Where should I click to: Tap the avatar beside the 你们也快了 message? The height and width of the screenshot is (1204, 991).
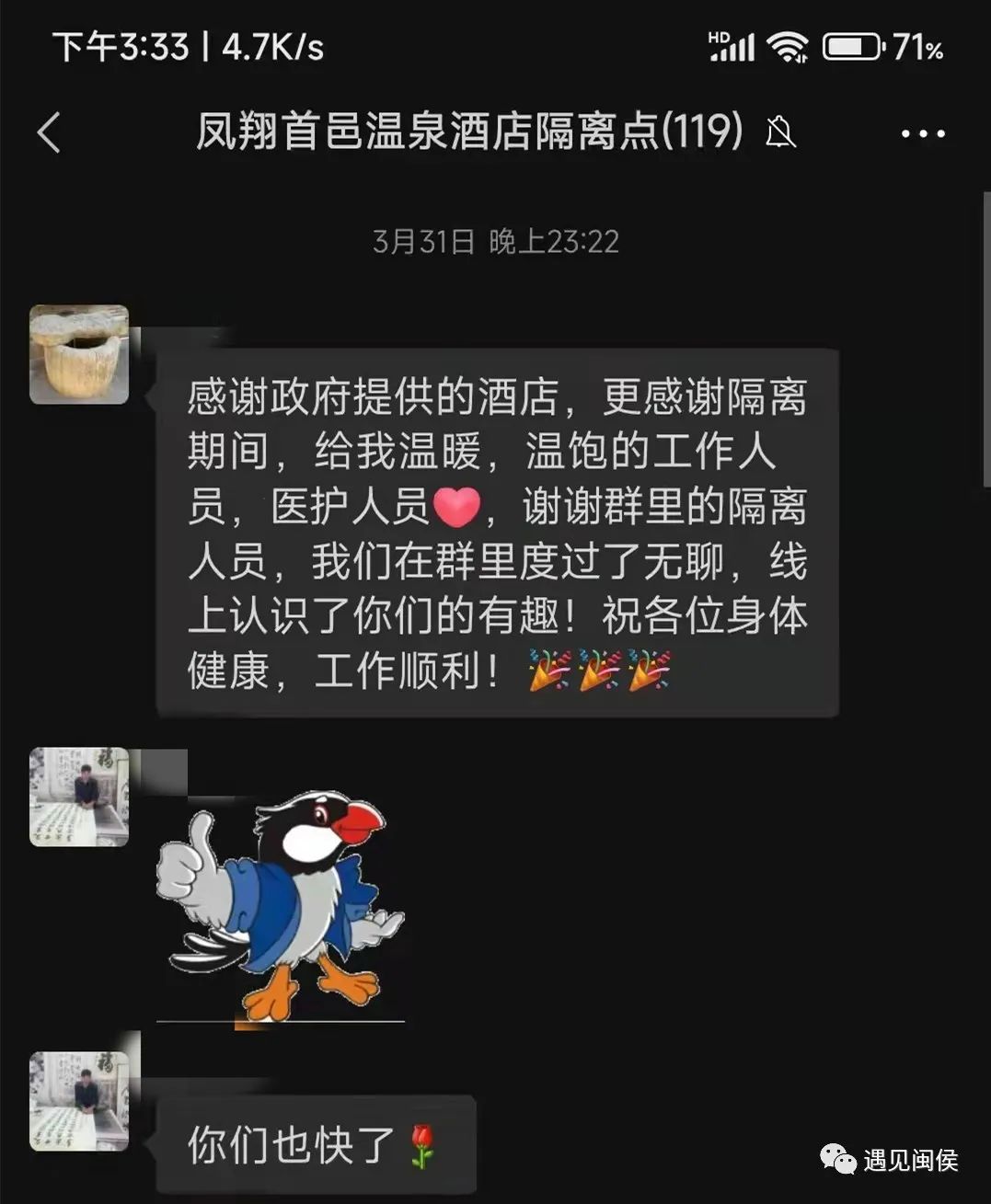(x=79, y=1101)
